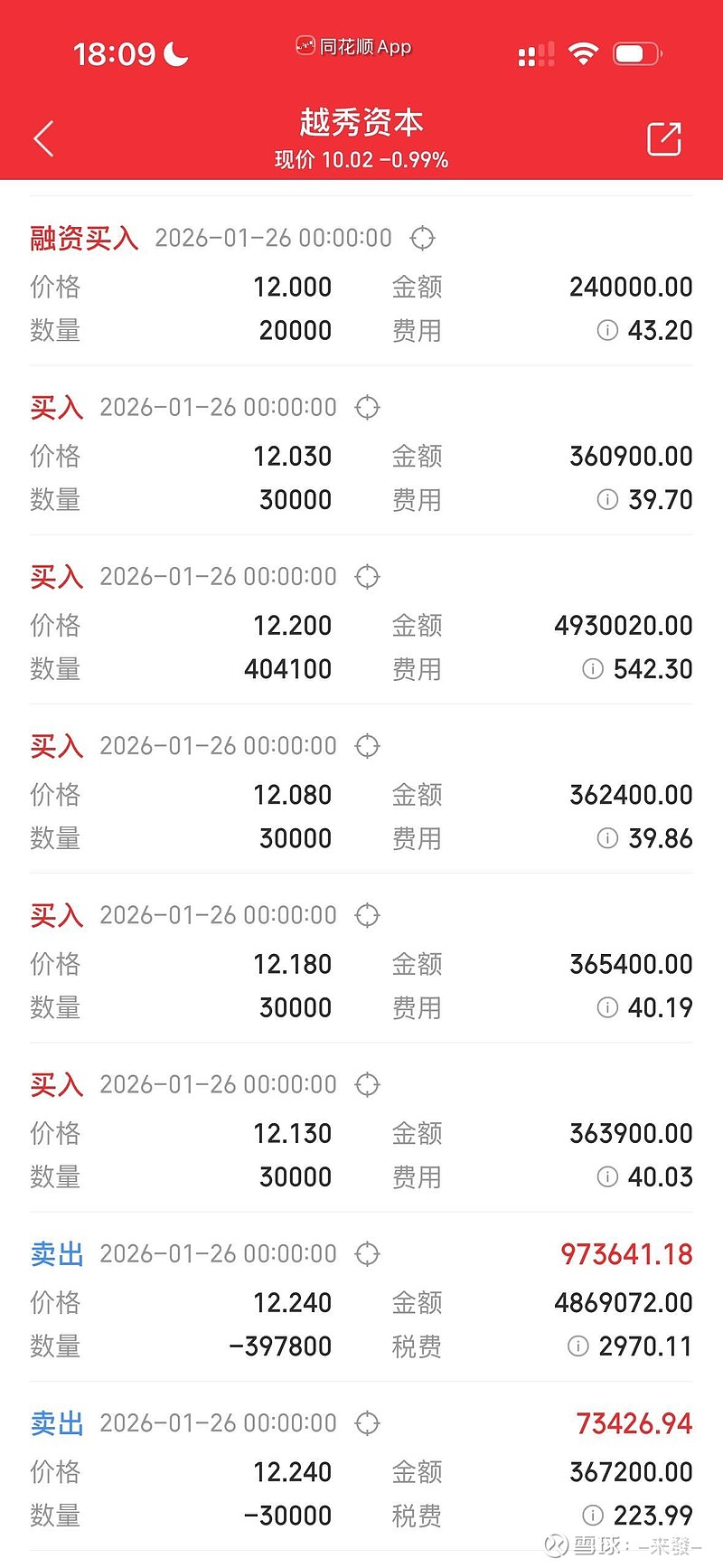View fee details via info icon next to 43.20
Screen dimensions: 723x1568
tap(606, 330)
